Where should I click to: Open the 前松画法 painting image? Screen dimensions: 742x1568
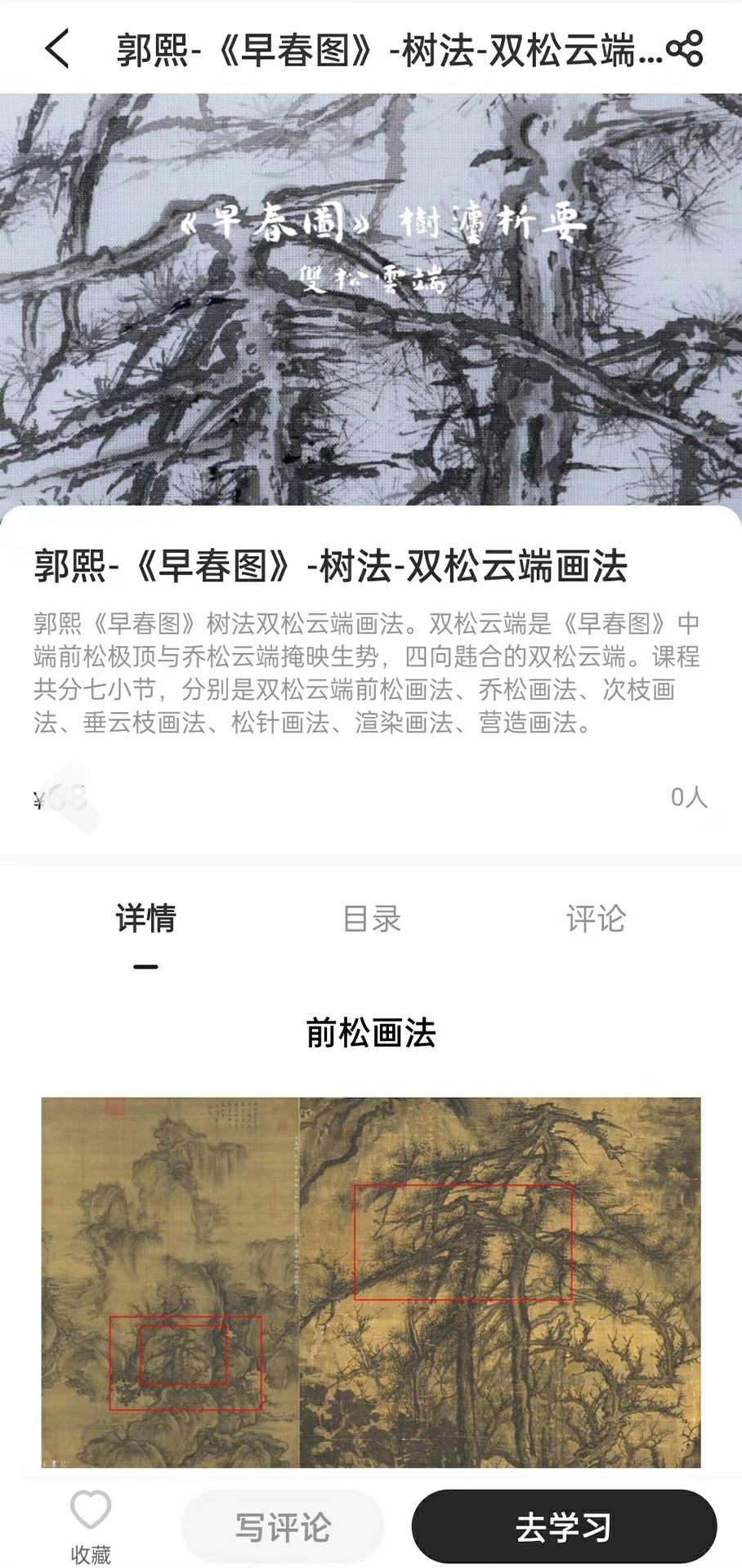tap(371, 1282)
